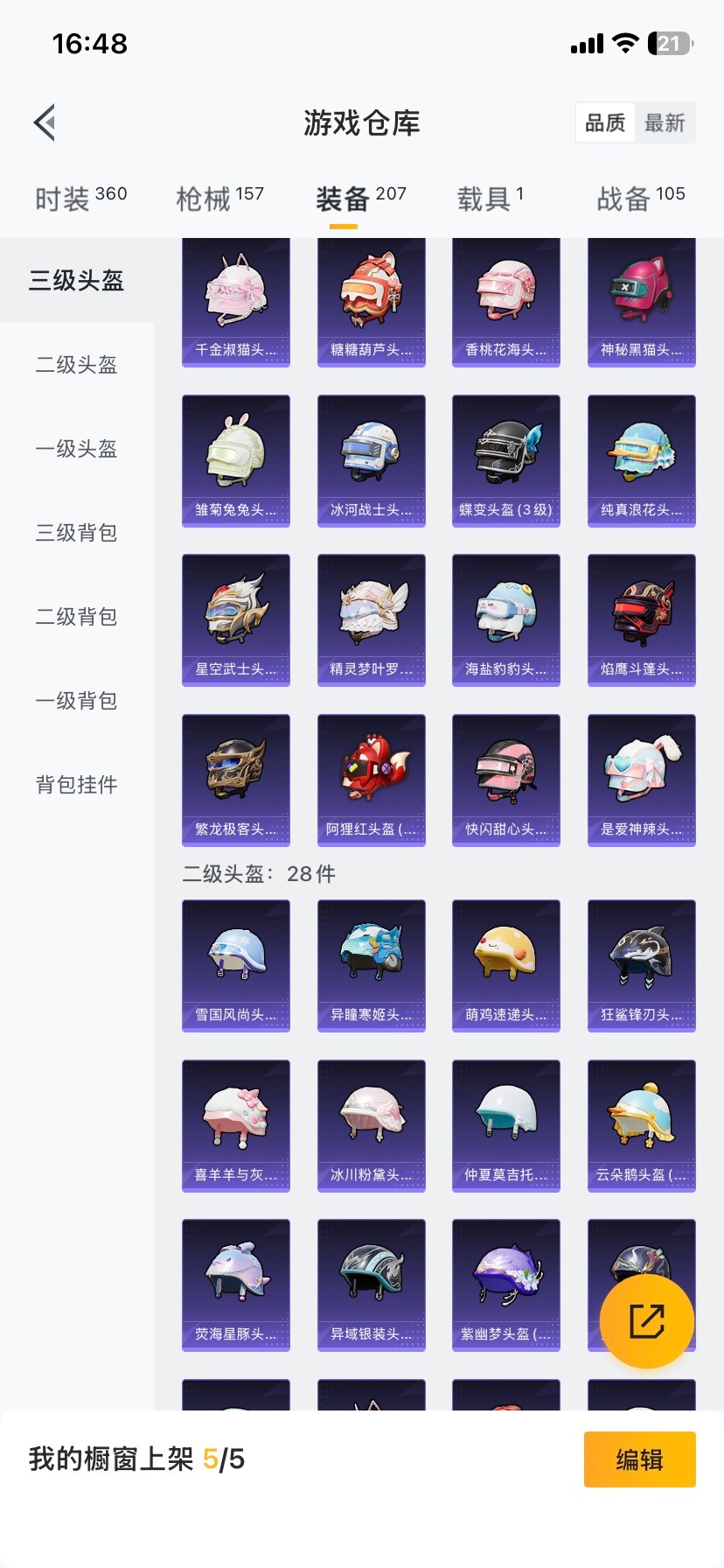Tap the back arrow at top left
The width and height of the screenshot is (724, 1568).
[44, 122]
